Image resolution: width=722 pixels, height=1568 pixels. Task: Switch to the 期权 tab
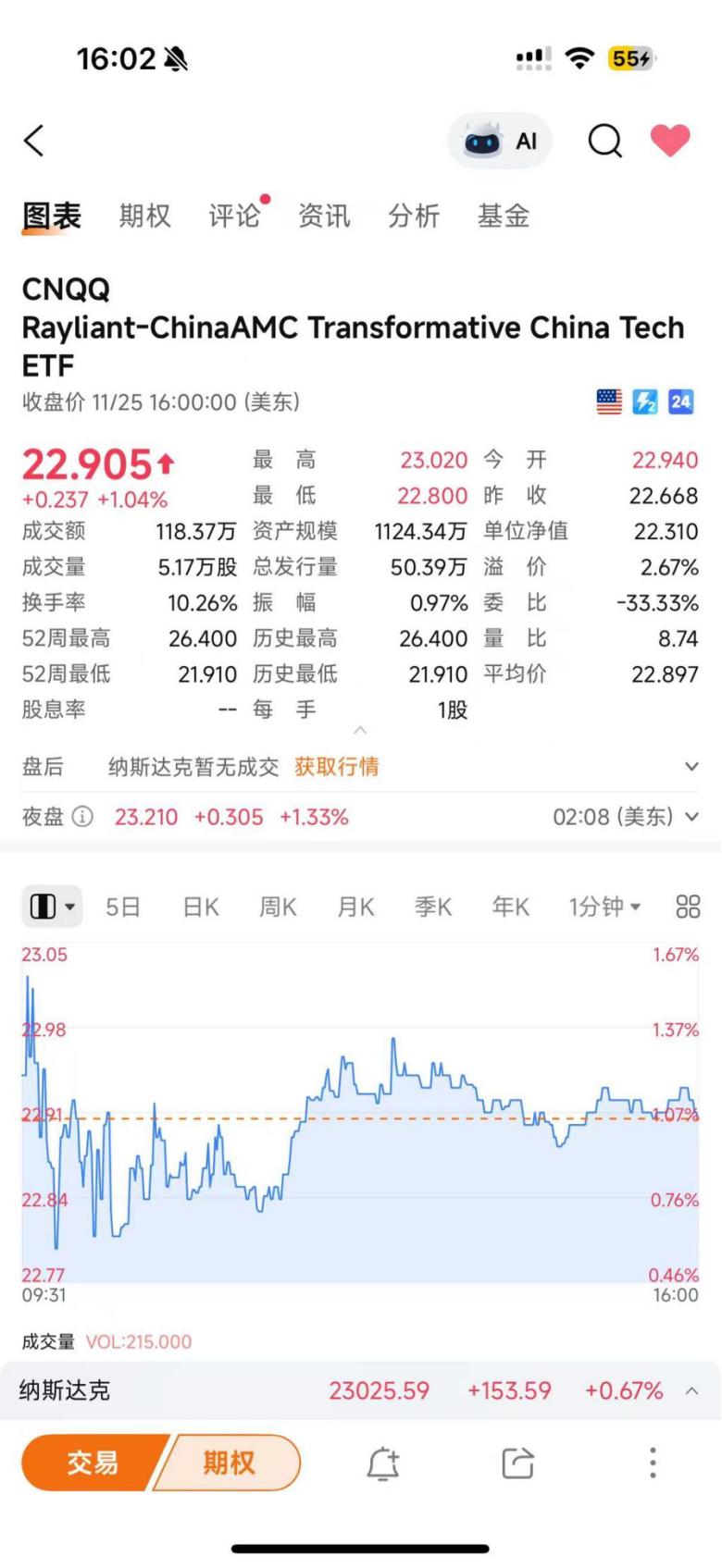(144, 216)
